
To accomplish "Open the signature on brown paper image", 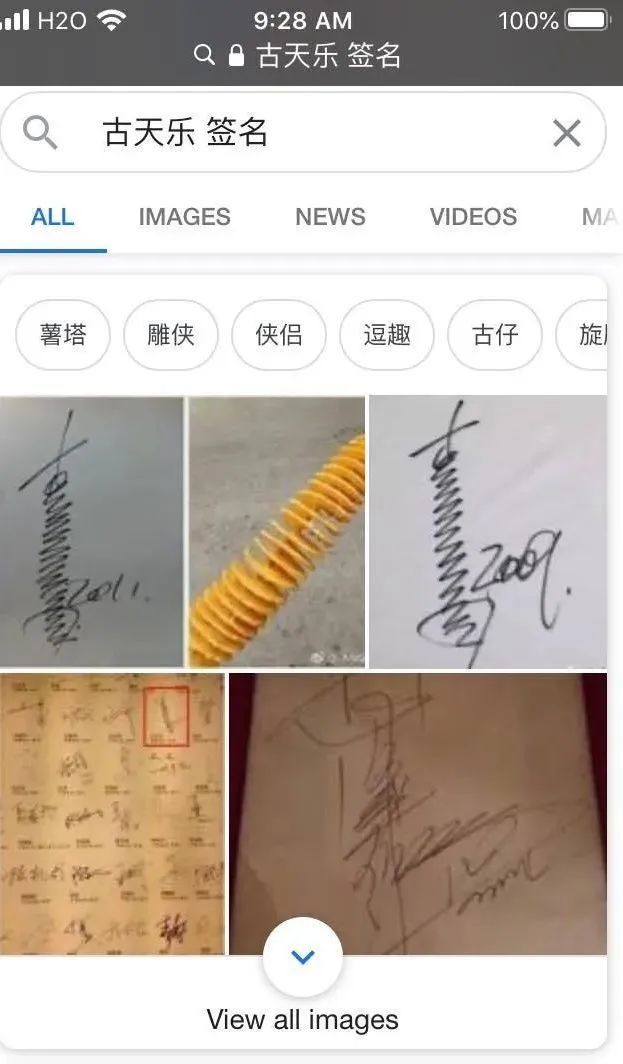I will [x=418, y=800].
